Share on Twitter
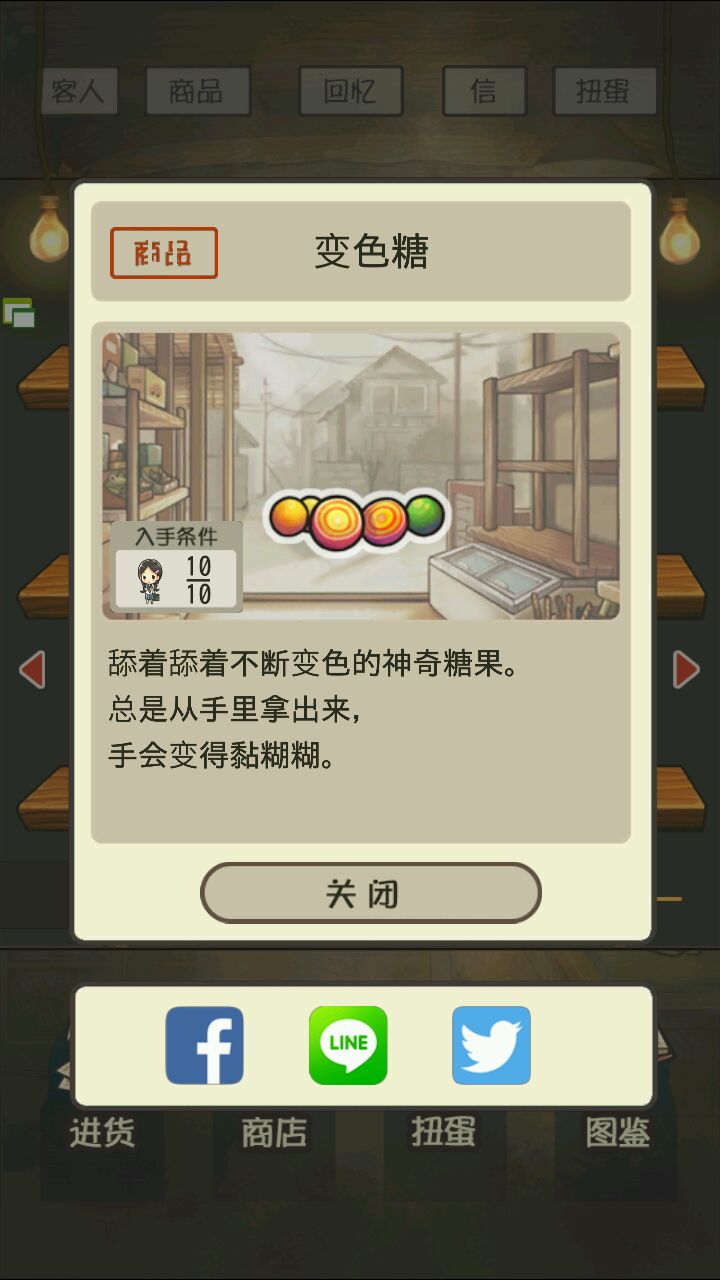720x1280 pixels. [491, 1045]
